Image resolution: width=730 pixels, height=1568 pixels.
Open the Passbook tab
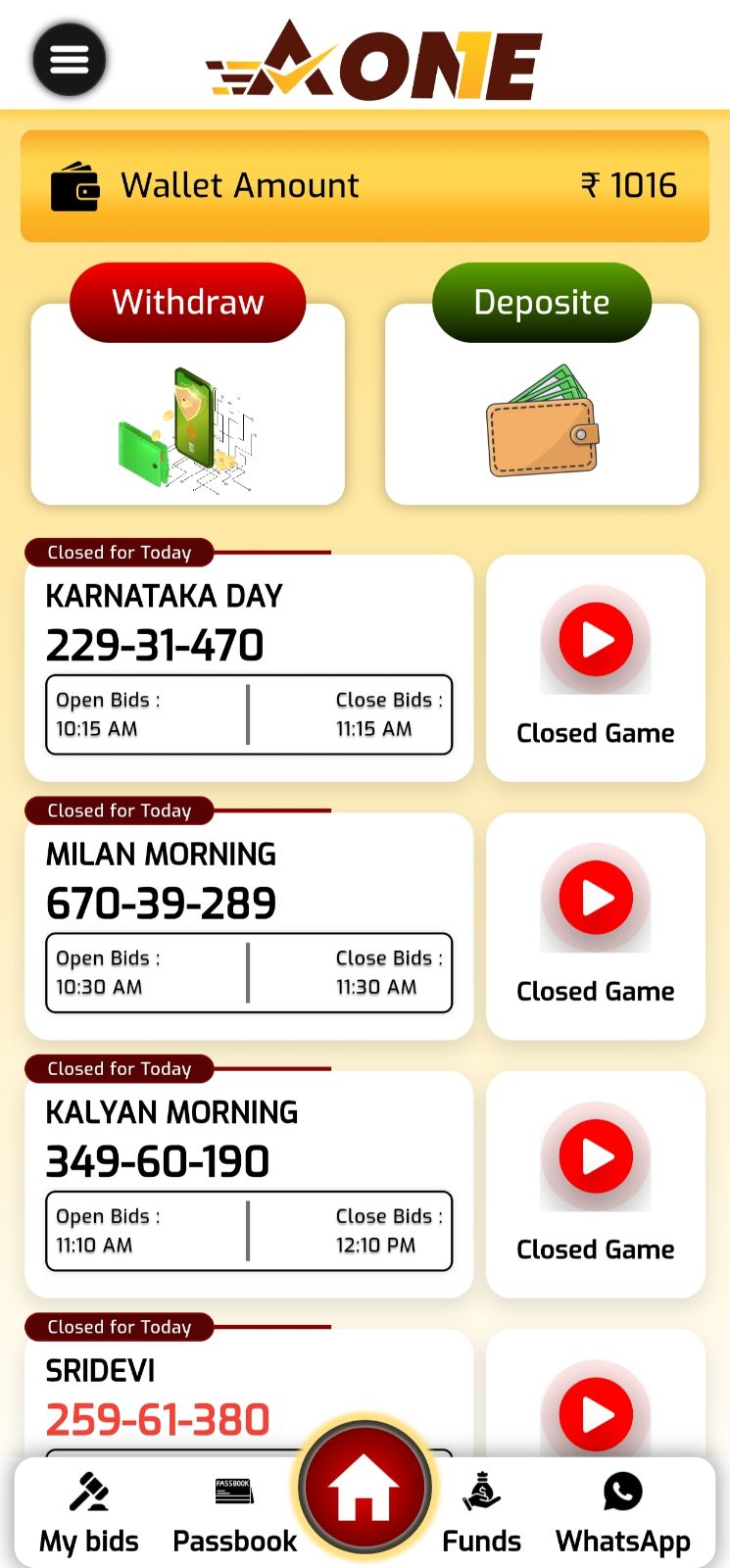tap(234, 1514)
